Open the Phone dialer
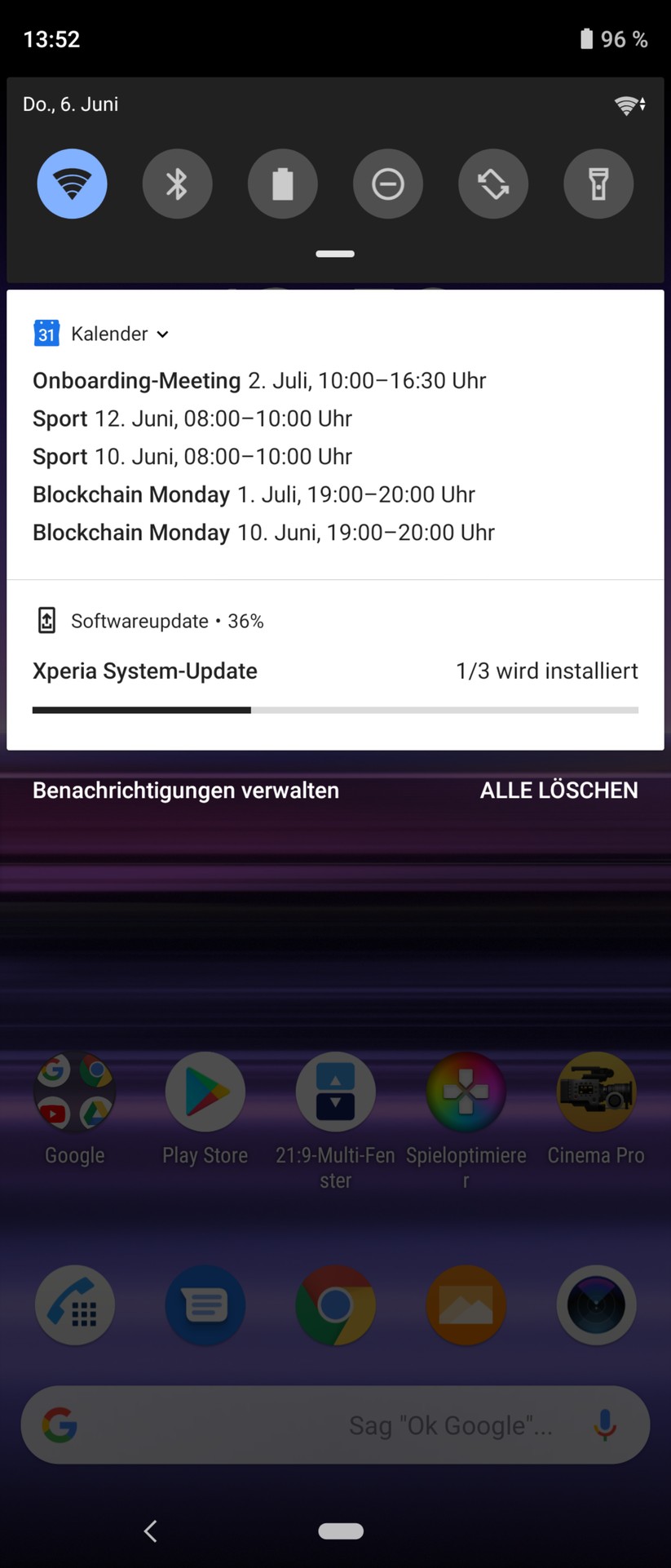 pyautogui.click(x=74, y=1305)
